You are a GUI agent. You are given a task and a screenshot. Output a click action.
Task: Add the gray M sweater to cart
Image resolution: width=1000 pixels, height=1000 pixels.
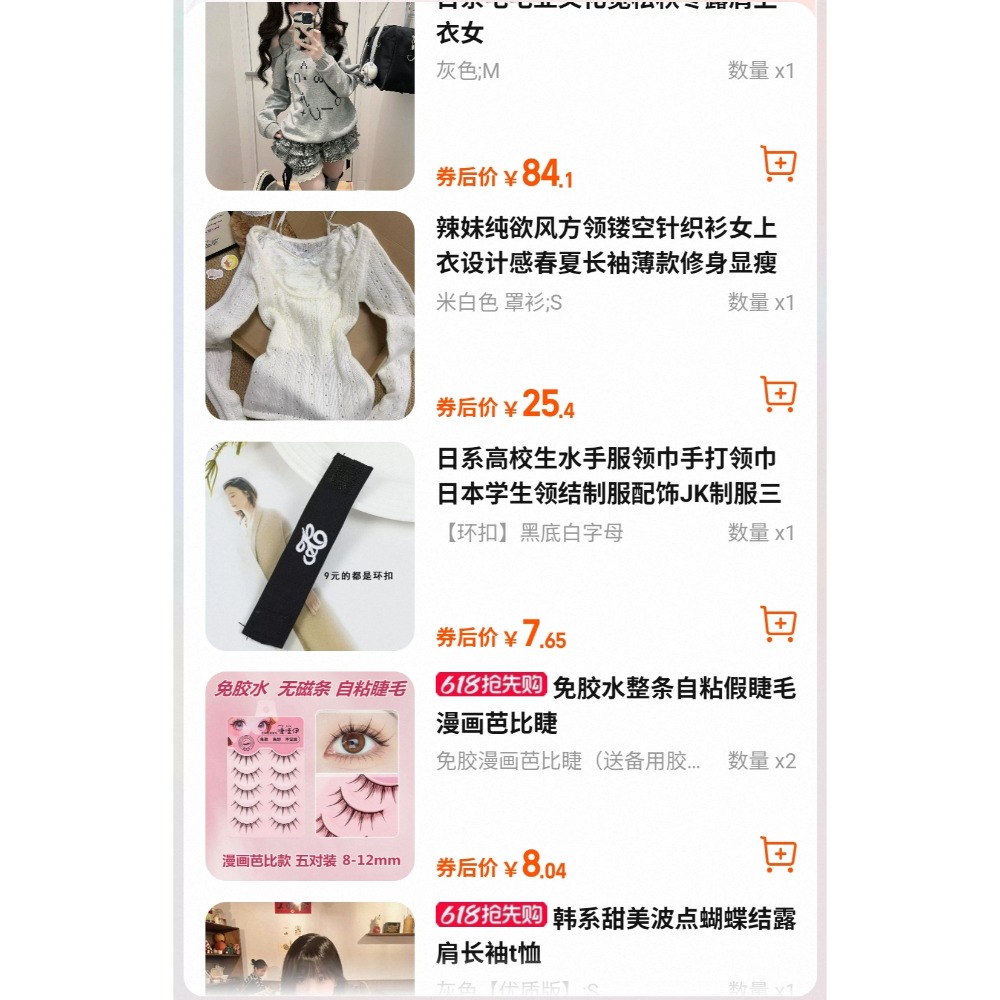click(x=778, y=164)
